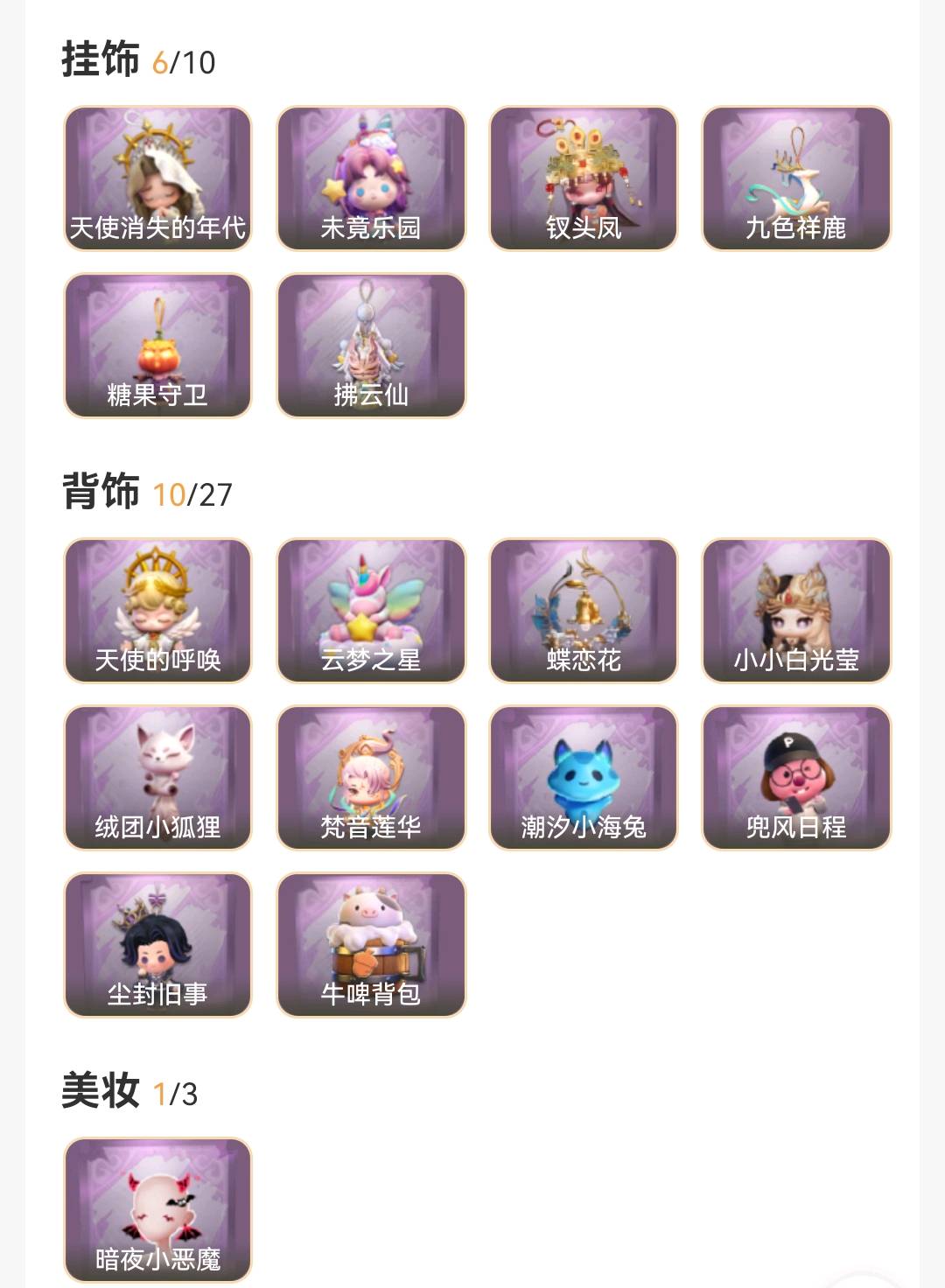
Task: Open the 暗夜小恶魔 makeup item
Action: [157, 1210]
